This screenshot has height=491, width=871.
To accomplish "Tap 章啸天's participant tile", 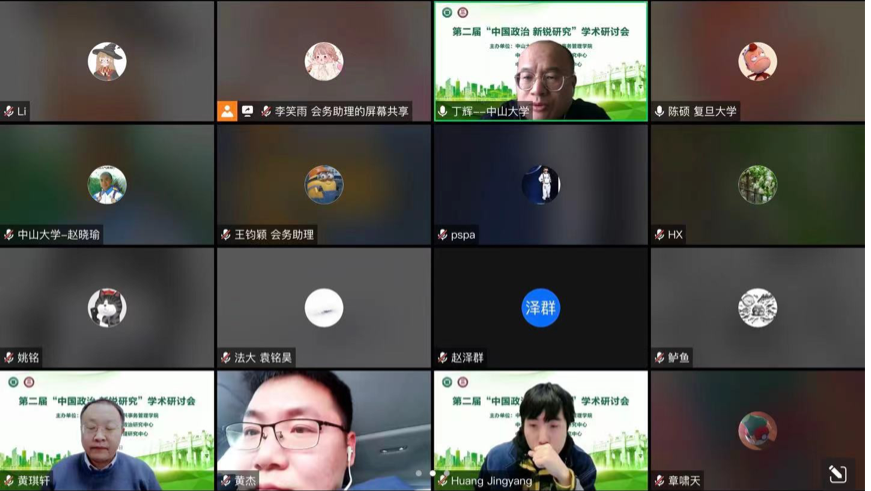I will click(757, 430).
